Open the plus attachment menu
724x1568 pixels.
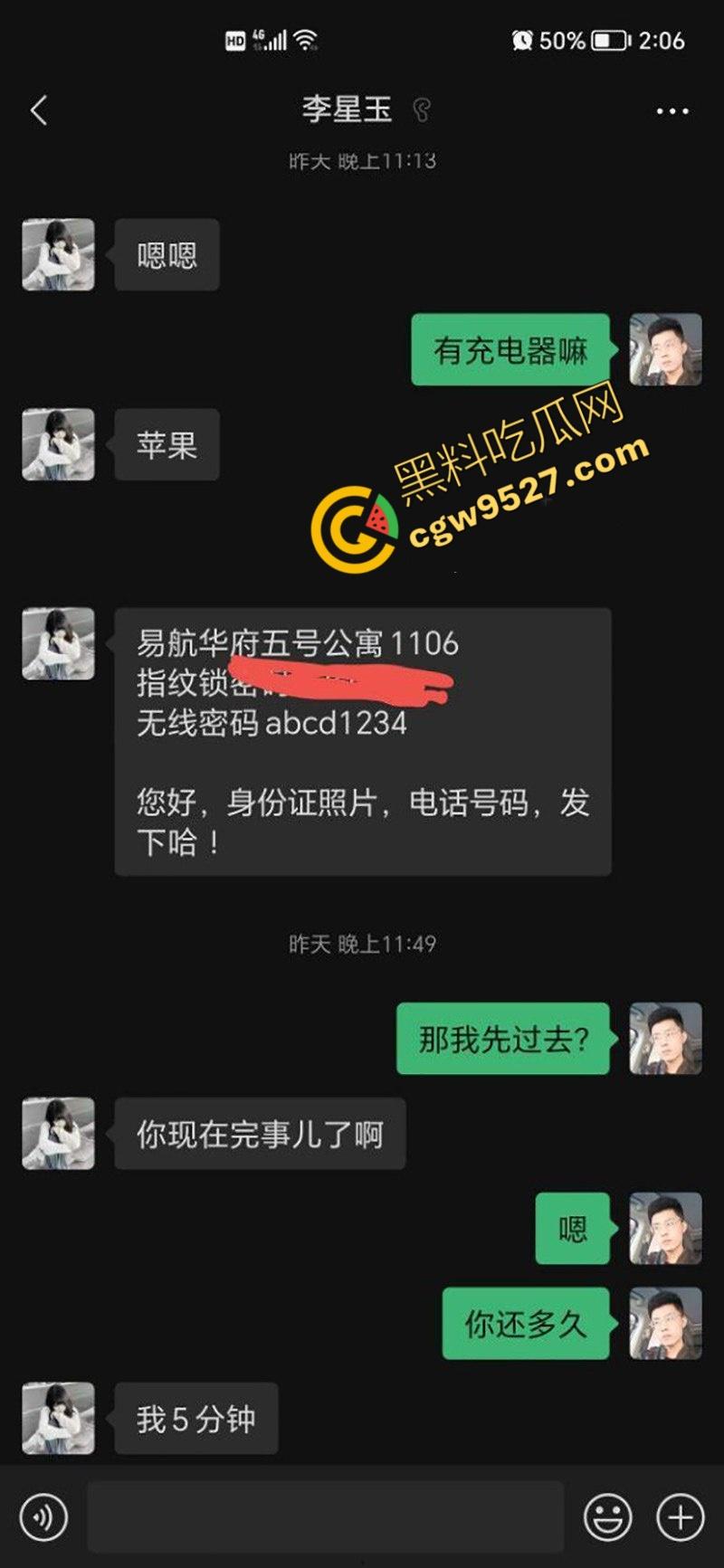[680, 1516]
